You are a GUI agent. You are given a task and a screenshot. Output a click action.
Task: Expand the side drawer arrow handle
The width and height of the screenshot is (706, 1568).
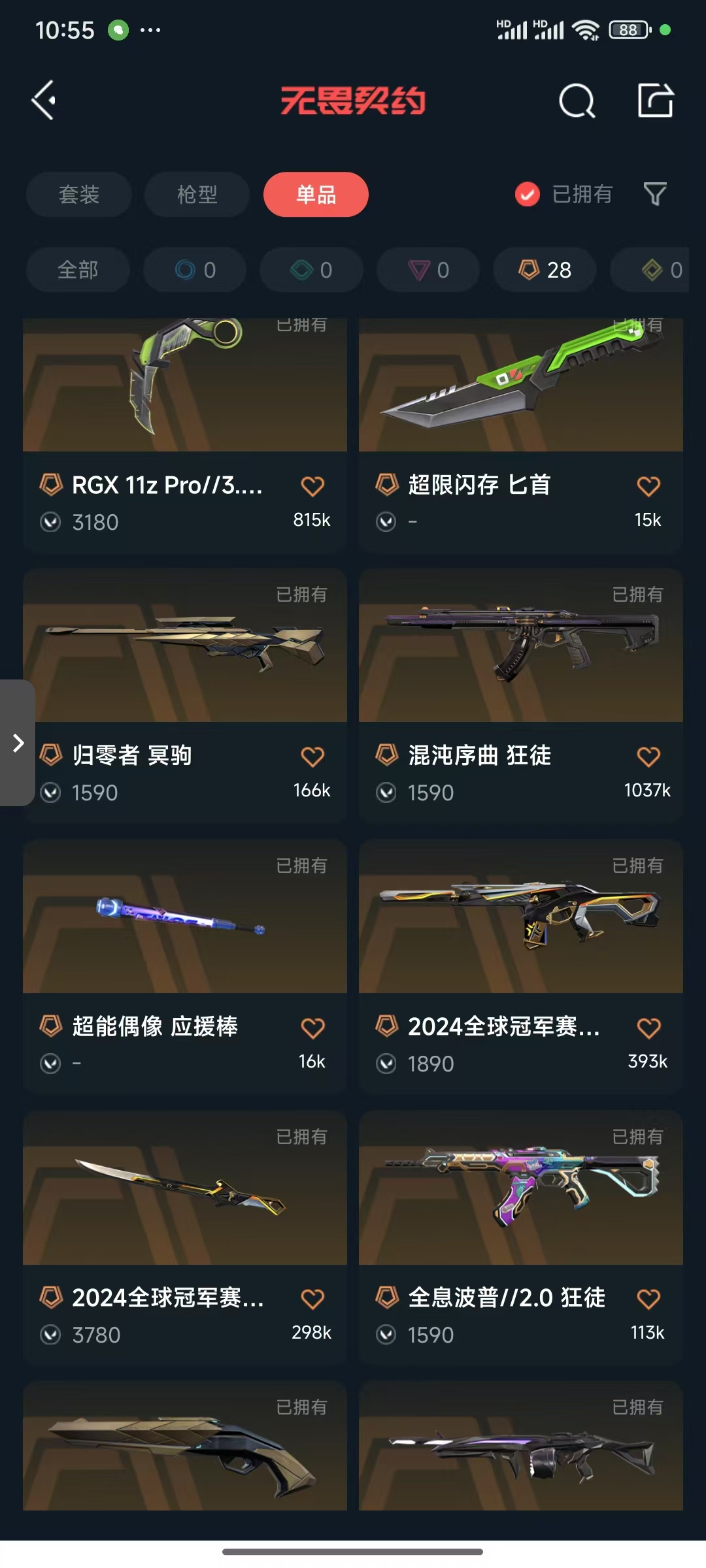pos(18,743)
